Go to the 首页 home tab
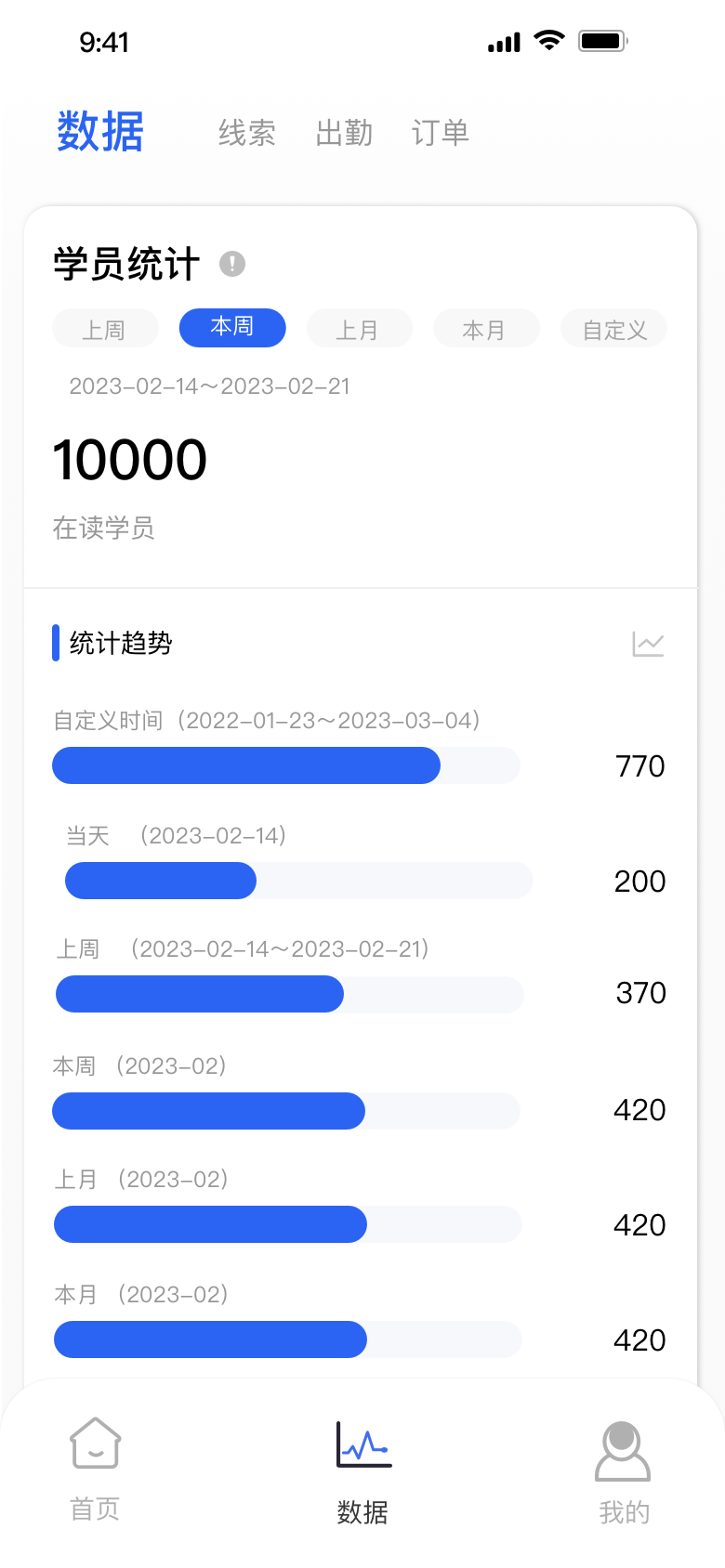The height and width of the screenshot is (1568, 725). 96,1468
